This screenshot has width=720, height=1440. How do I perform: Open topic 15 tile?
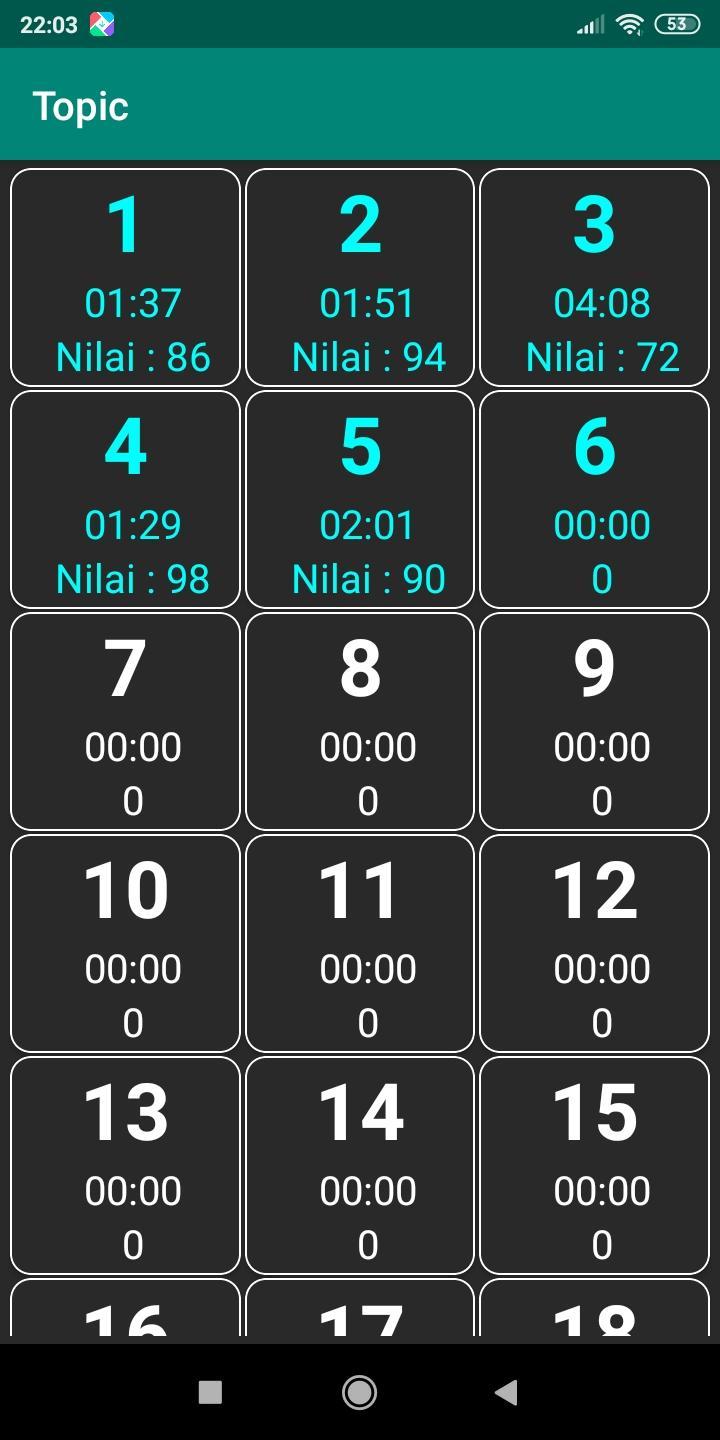594,1166
